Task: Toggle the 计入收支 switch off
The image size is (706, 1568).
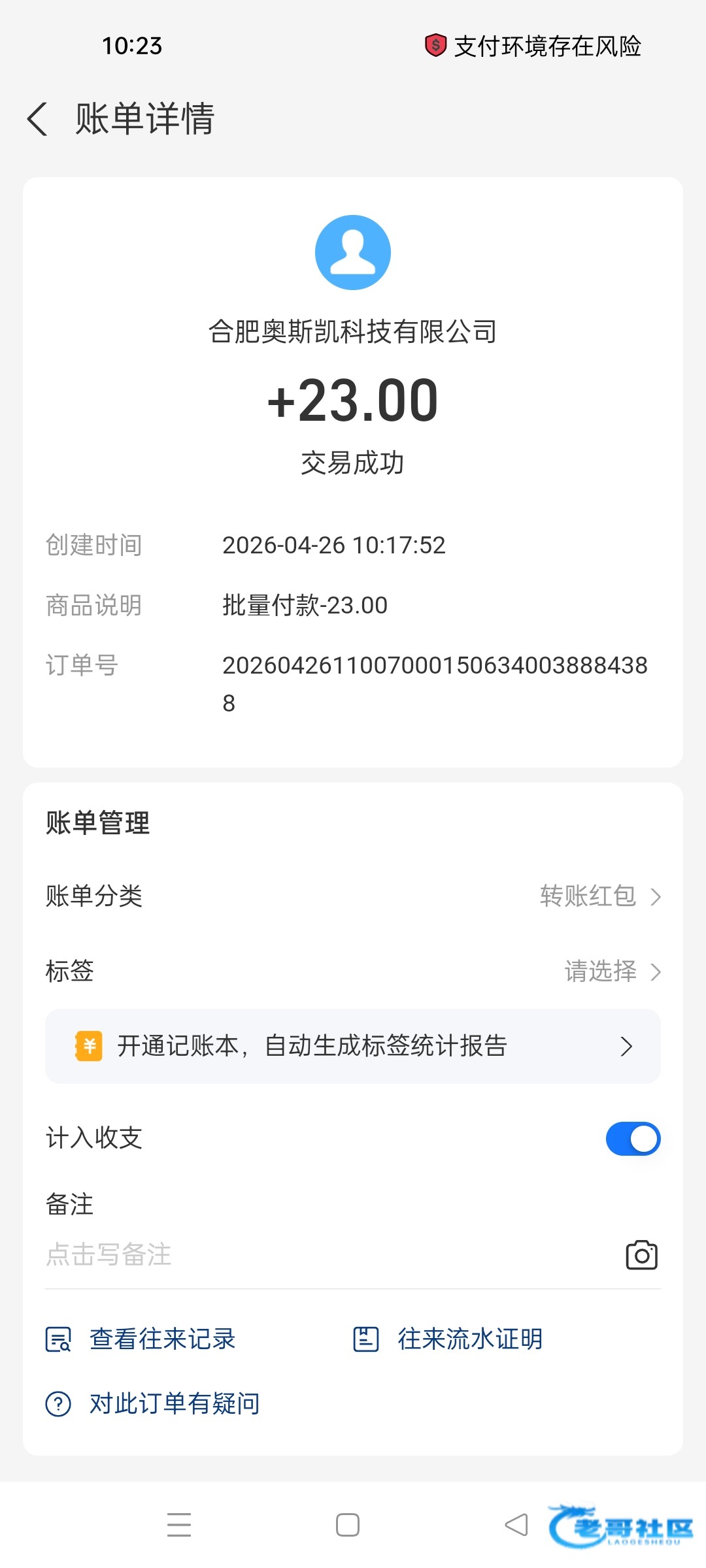Action: pos(633,1139)
